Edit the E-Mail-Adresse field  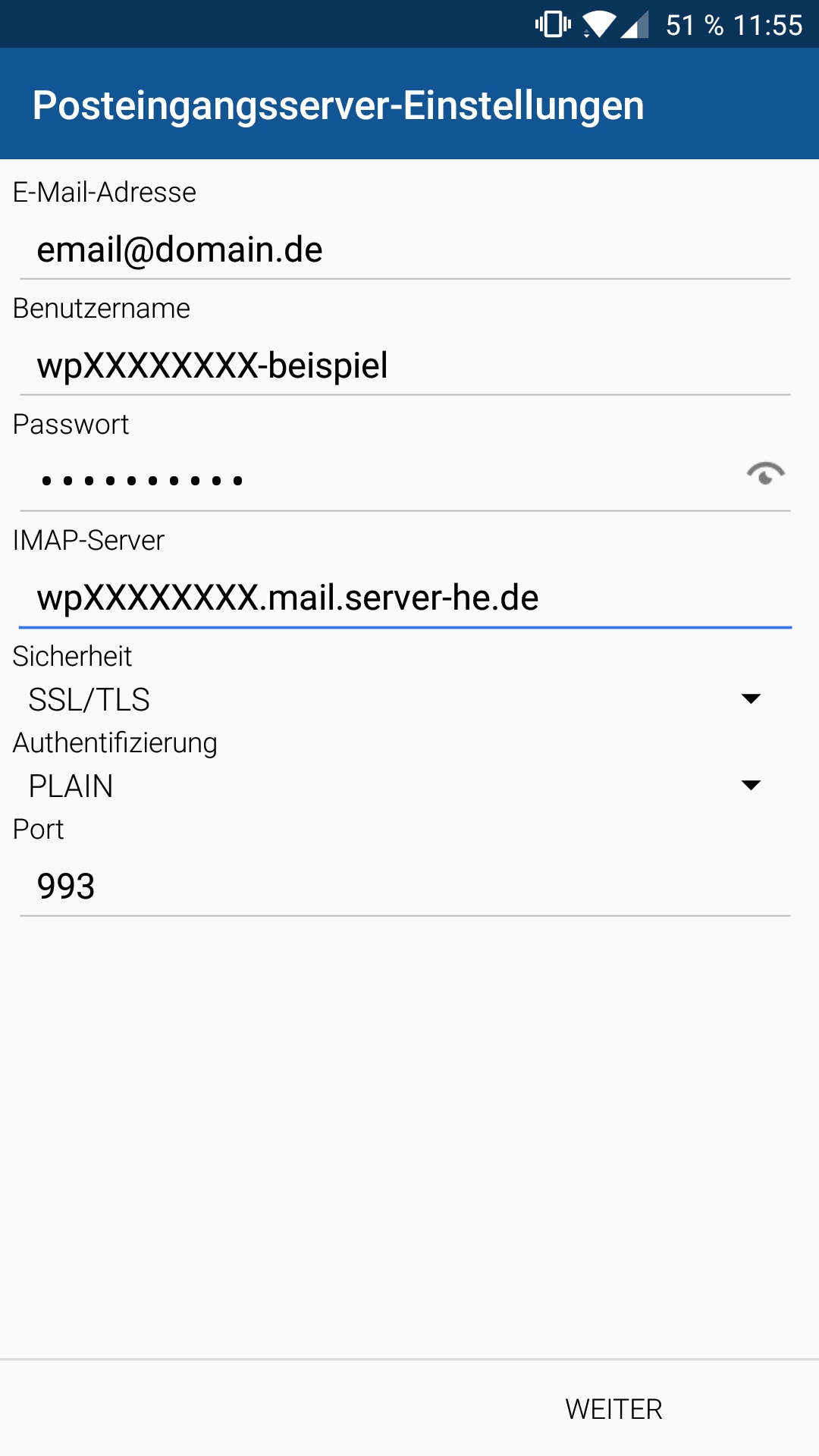pos(405,250)
